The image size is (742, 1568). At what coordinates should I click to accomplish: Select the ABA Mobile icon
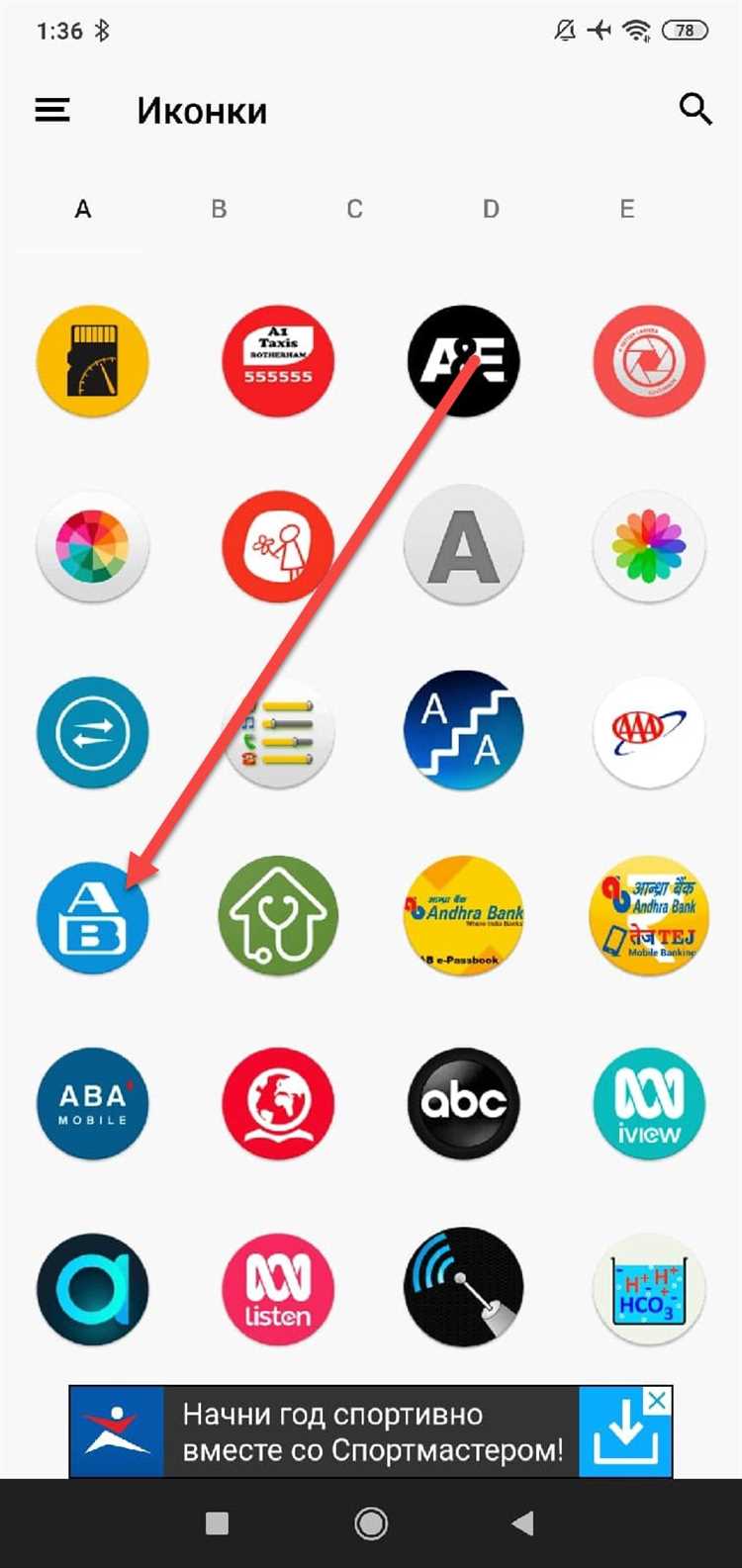coord(92,1104)
